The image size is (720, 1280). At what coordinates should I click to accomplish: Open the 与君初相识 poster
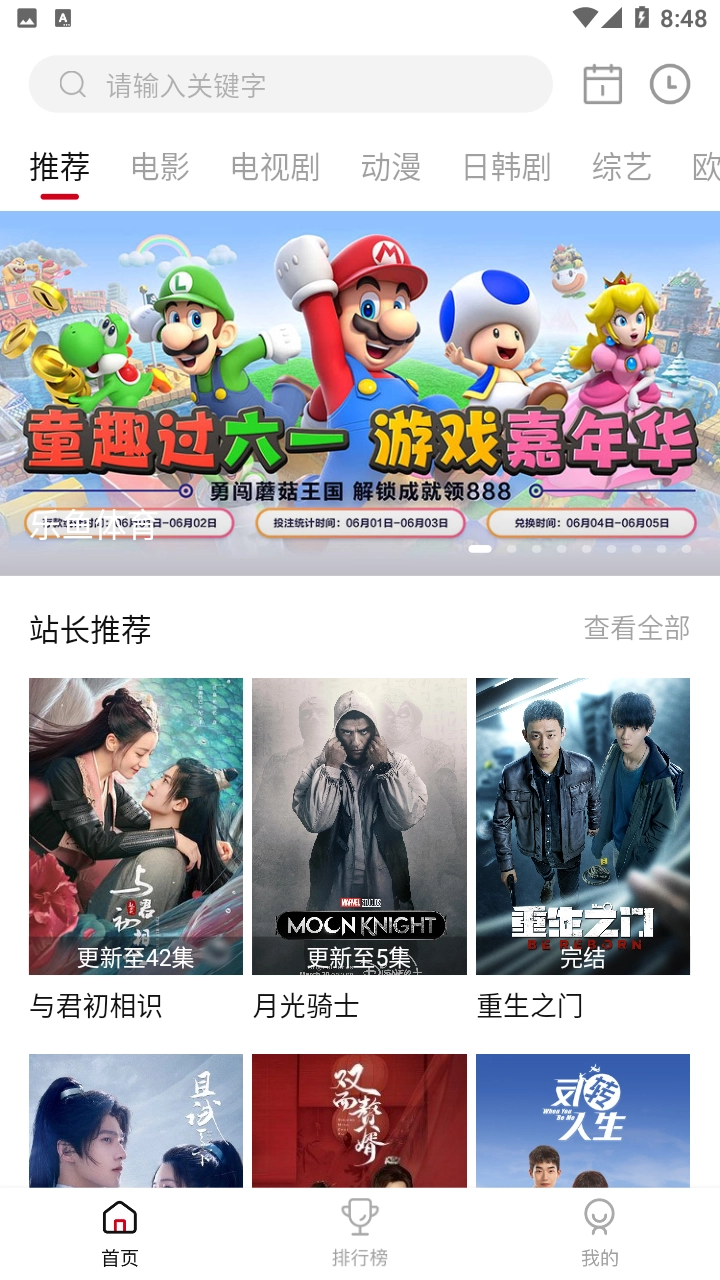click(136, 825)
